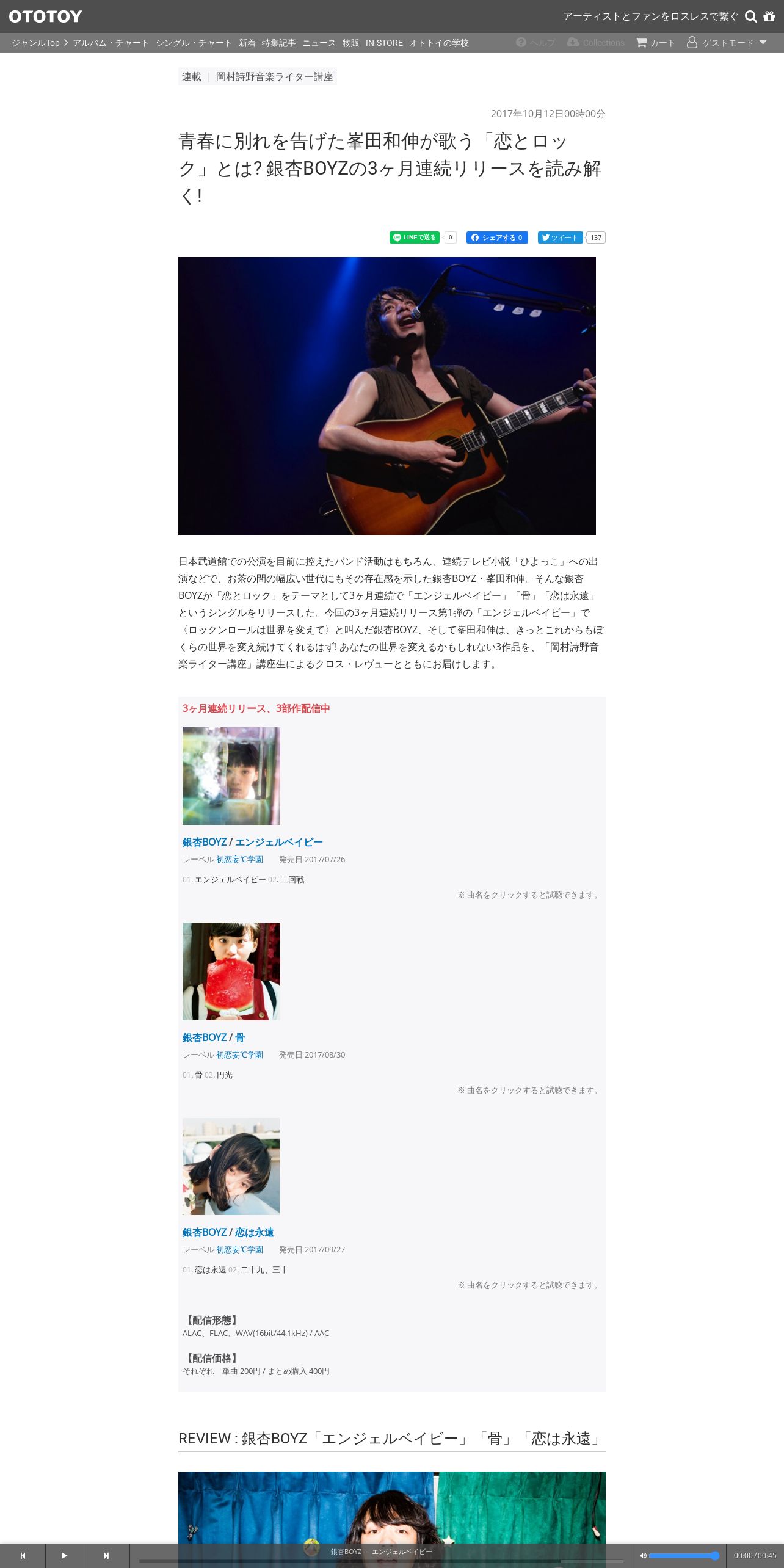Go to the ニュース section
The height and width of the screenshot is (1568, 784).
point(319,43)
